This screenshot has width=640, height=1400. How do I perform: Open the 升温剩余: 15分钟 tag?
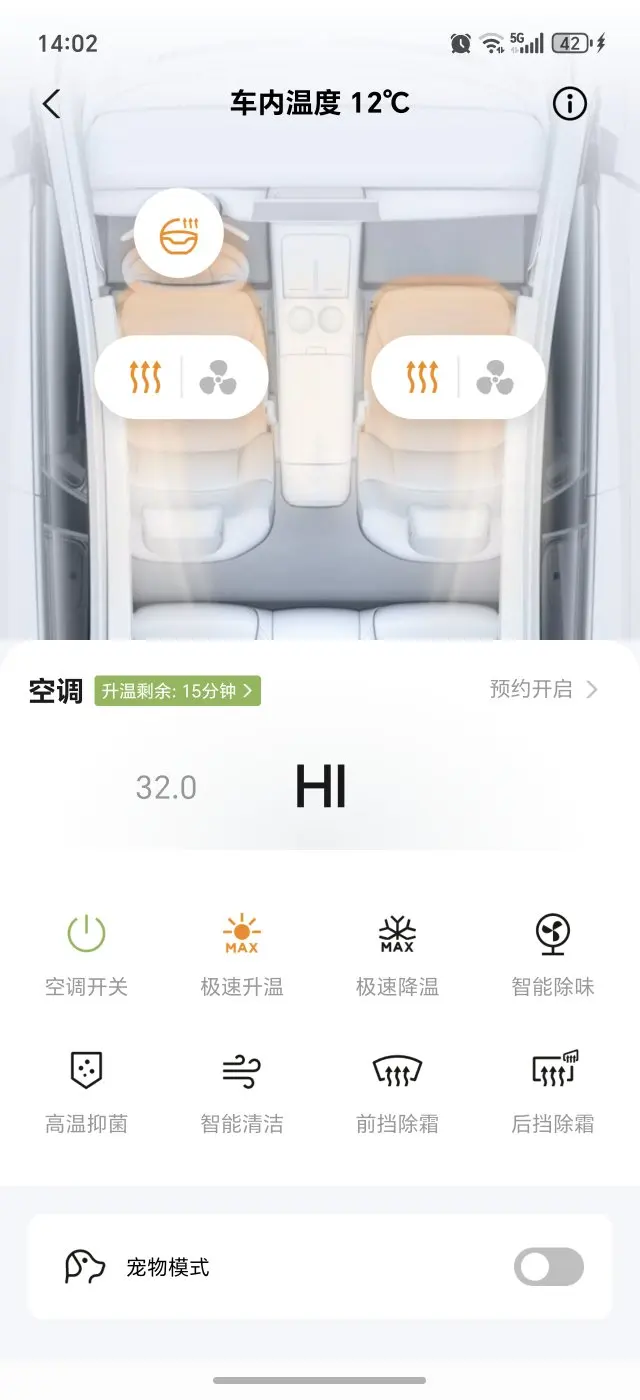(x=178, y=690)
